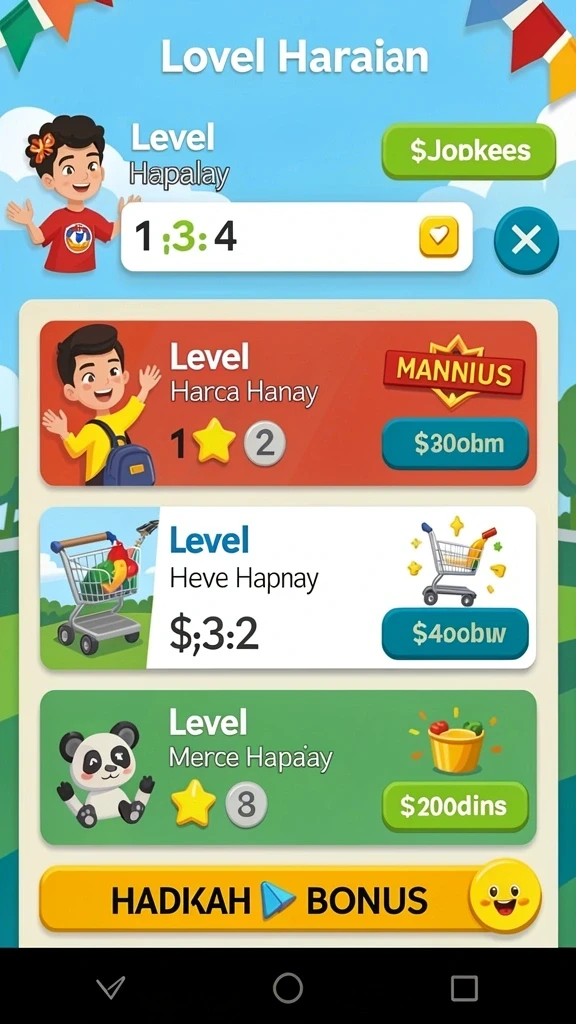Close the panel with the X button
Screen dimensions: 576x1024
526,241
